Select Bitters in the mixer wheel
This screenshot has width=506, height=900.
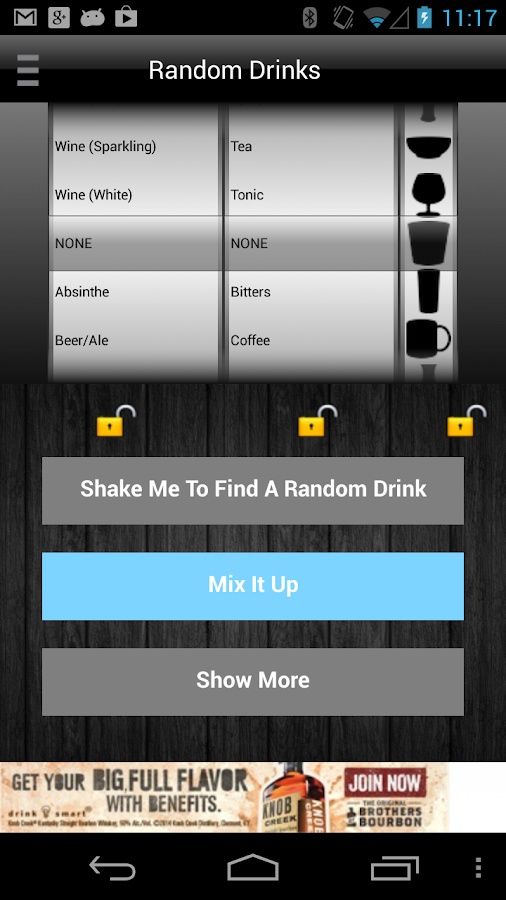click(250, 292)
